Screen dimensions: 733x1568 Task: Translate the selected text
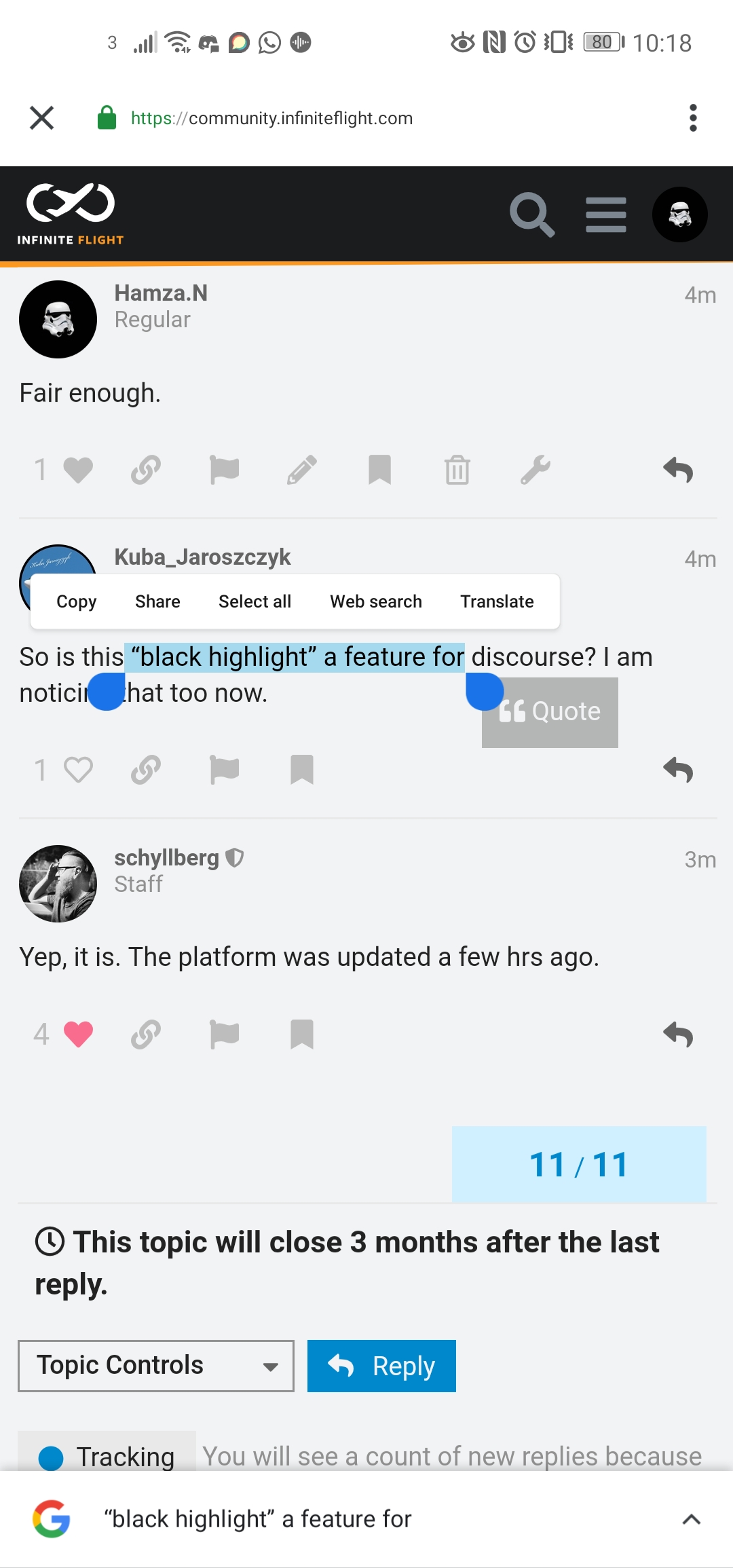click(497, 601)
